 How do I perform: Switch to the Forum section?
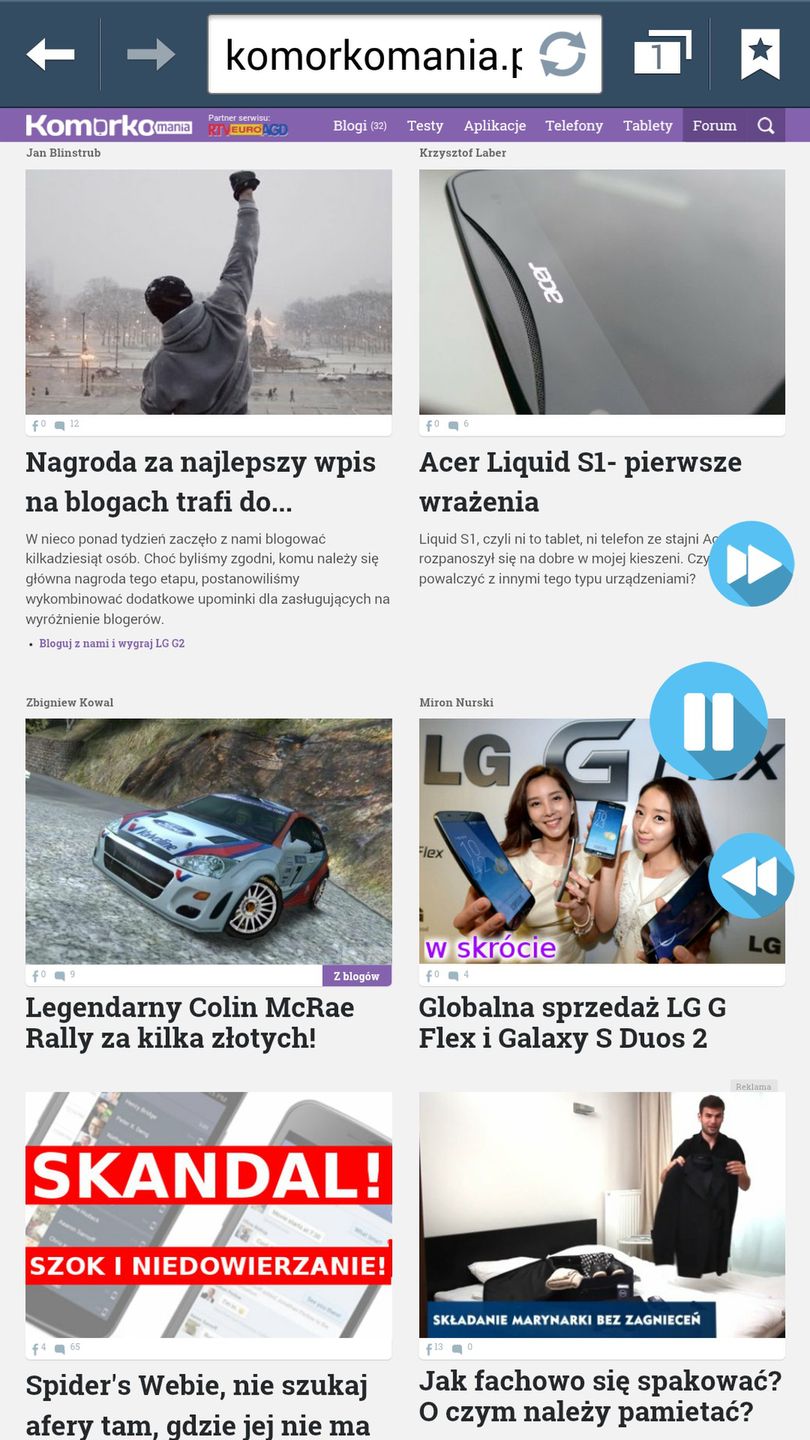tap(714, 126)
